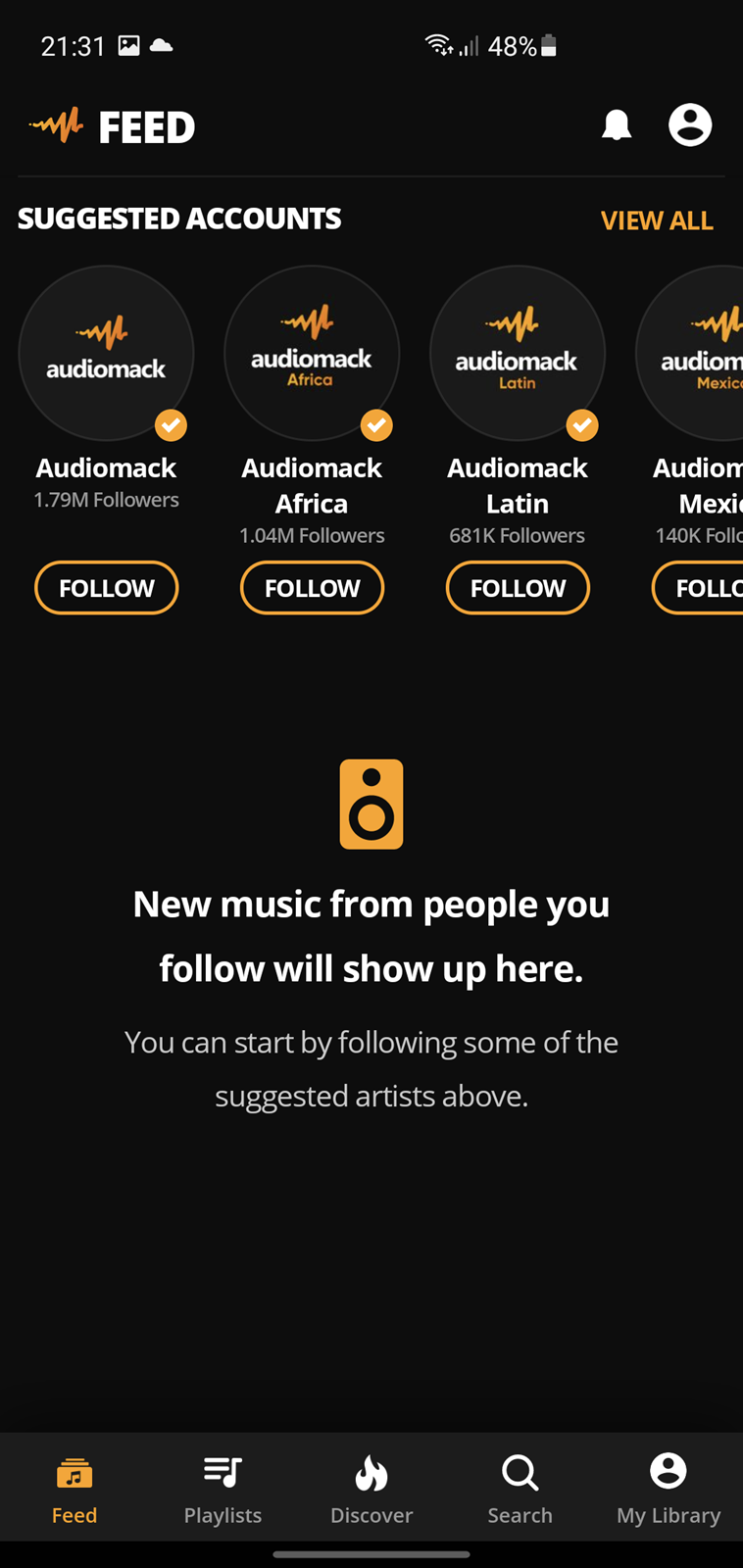Open the main Audiomack profile picture

(x=106, y=353)
